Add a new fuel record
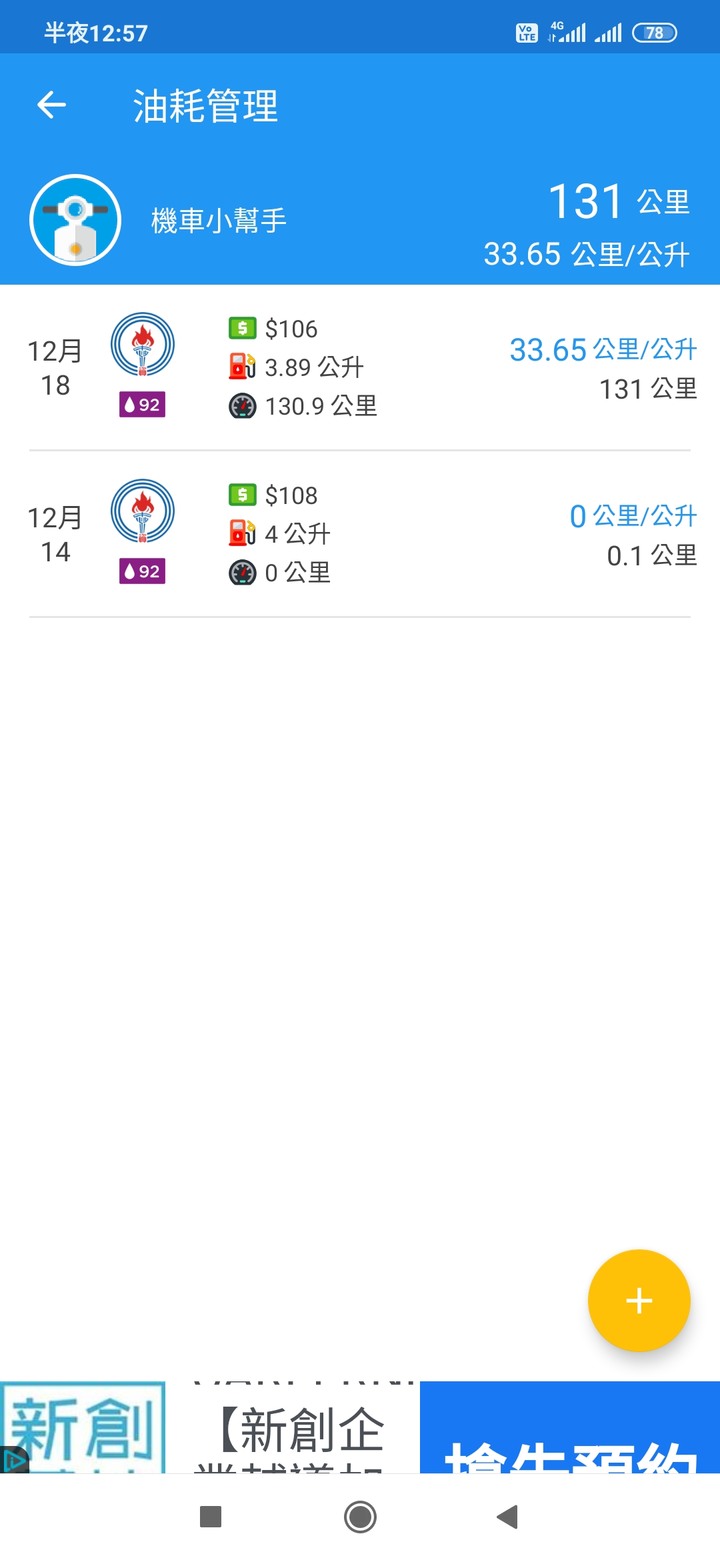 pyautogui.click(x=638, y=1300)
